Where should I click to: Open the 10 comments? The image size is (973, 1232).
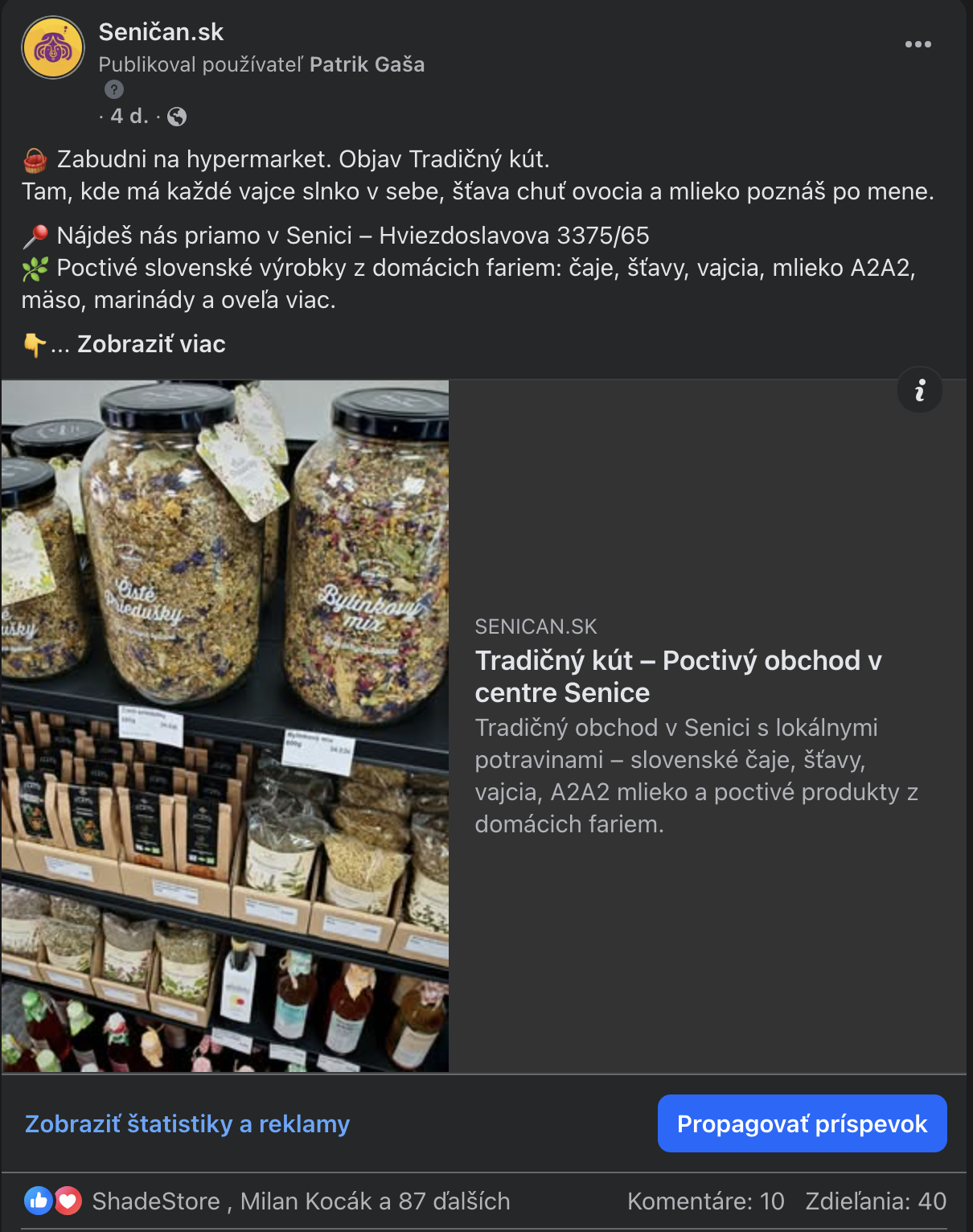tap(705, 1201)
